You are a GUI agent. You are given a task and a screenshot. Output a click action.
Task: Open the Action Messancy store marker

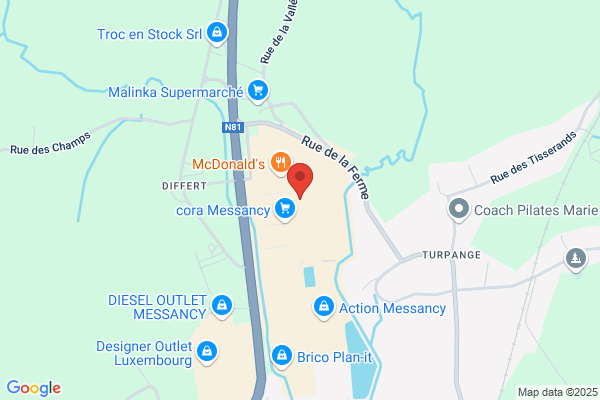coord(324,307)
